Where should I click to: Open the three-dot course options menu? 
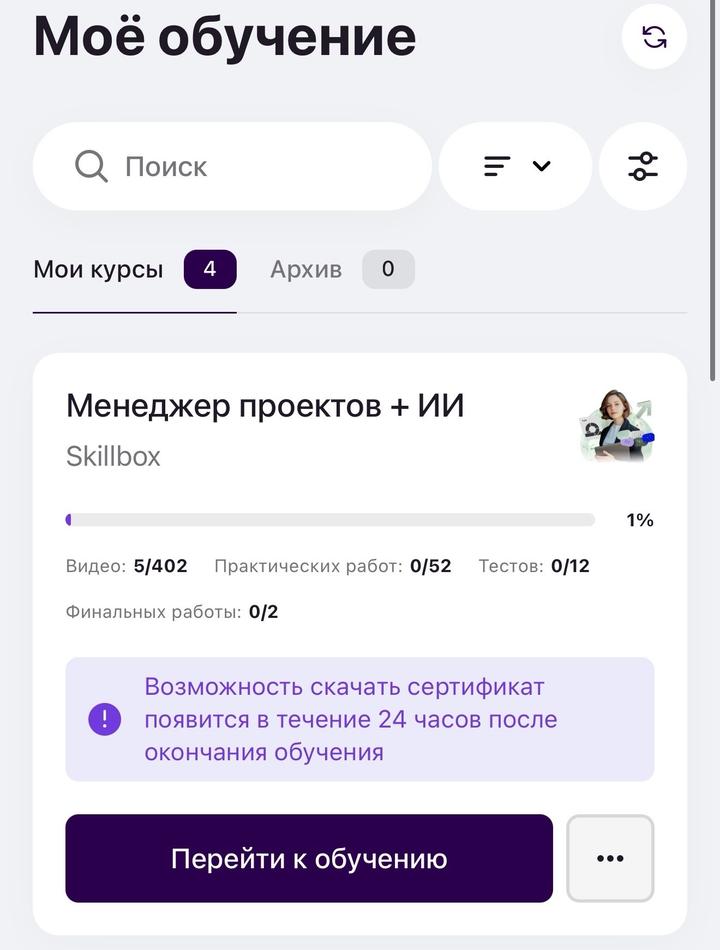tap(610, 858)
